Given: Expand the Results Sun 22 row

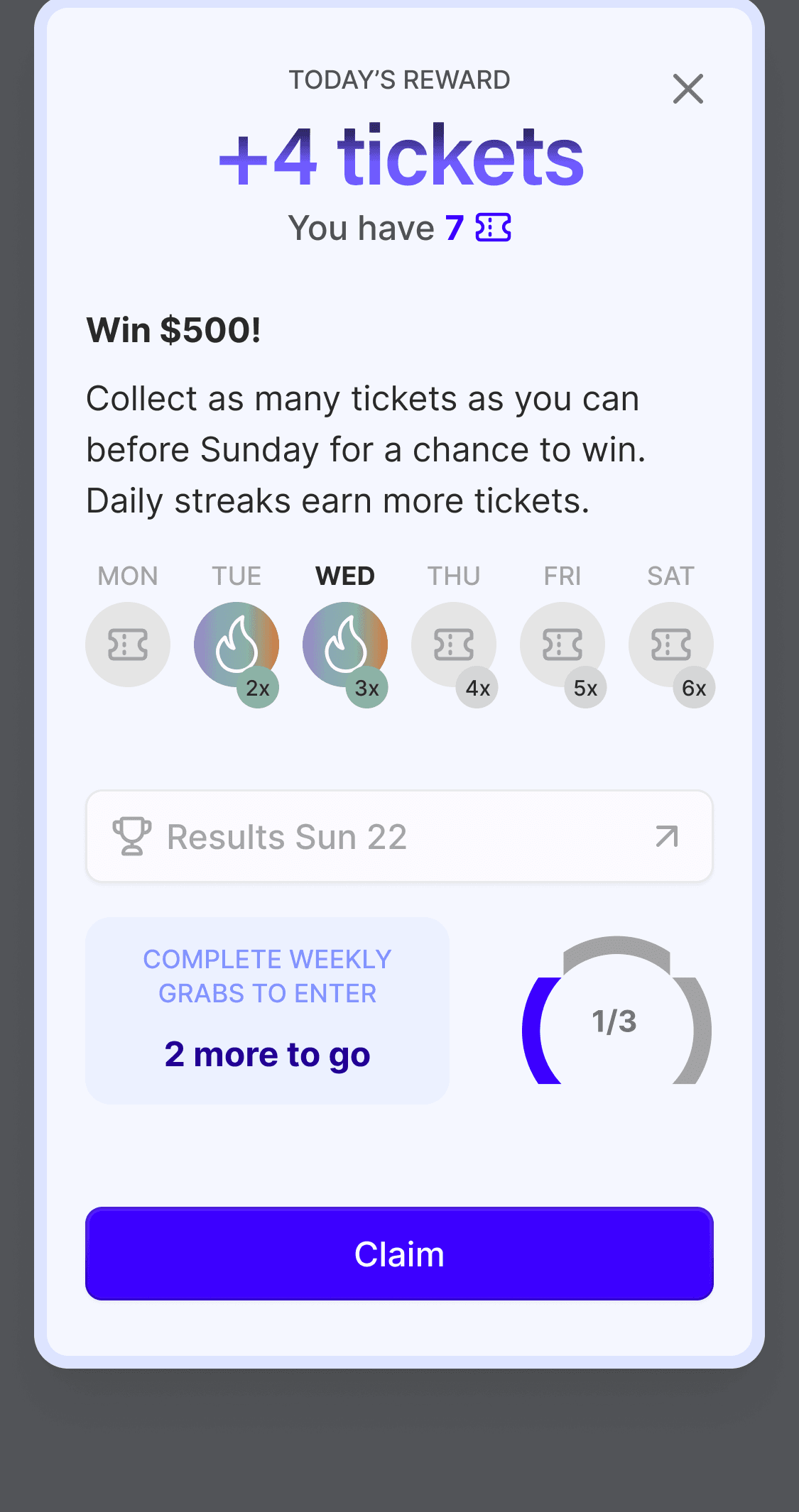Looking at the screenshot, I should 399,836.
